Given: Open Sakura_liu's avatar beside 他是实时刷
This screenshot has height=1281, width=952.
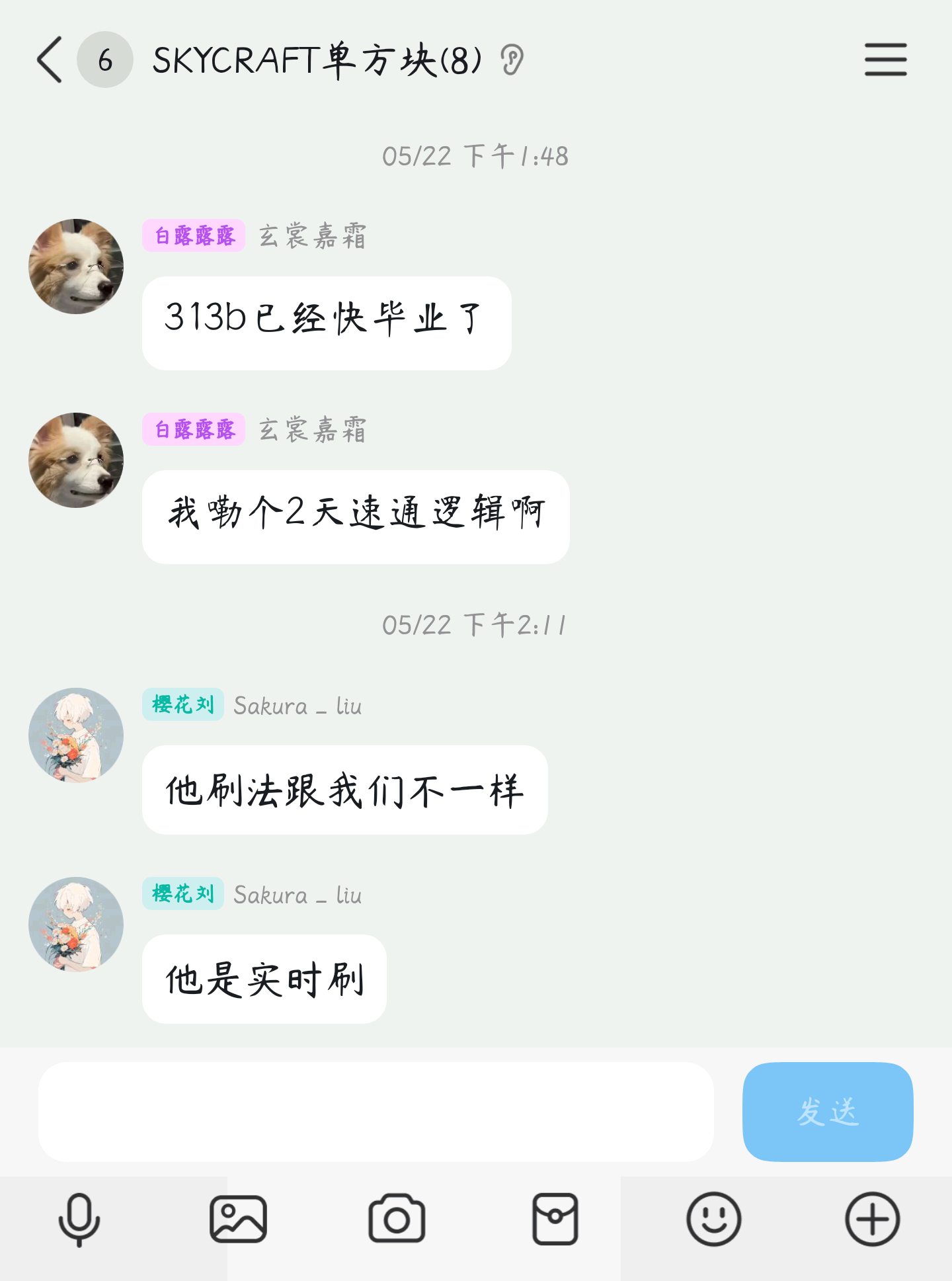Looking at the screenshot, I should 76,924.
